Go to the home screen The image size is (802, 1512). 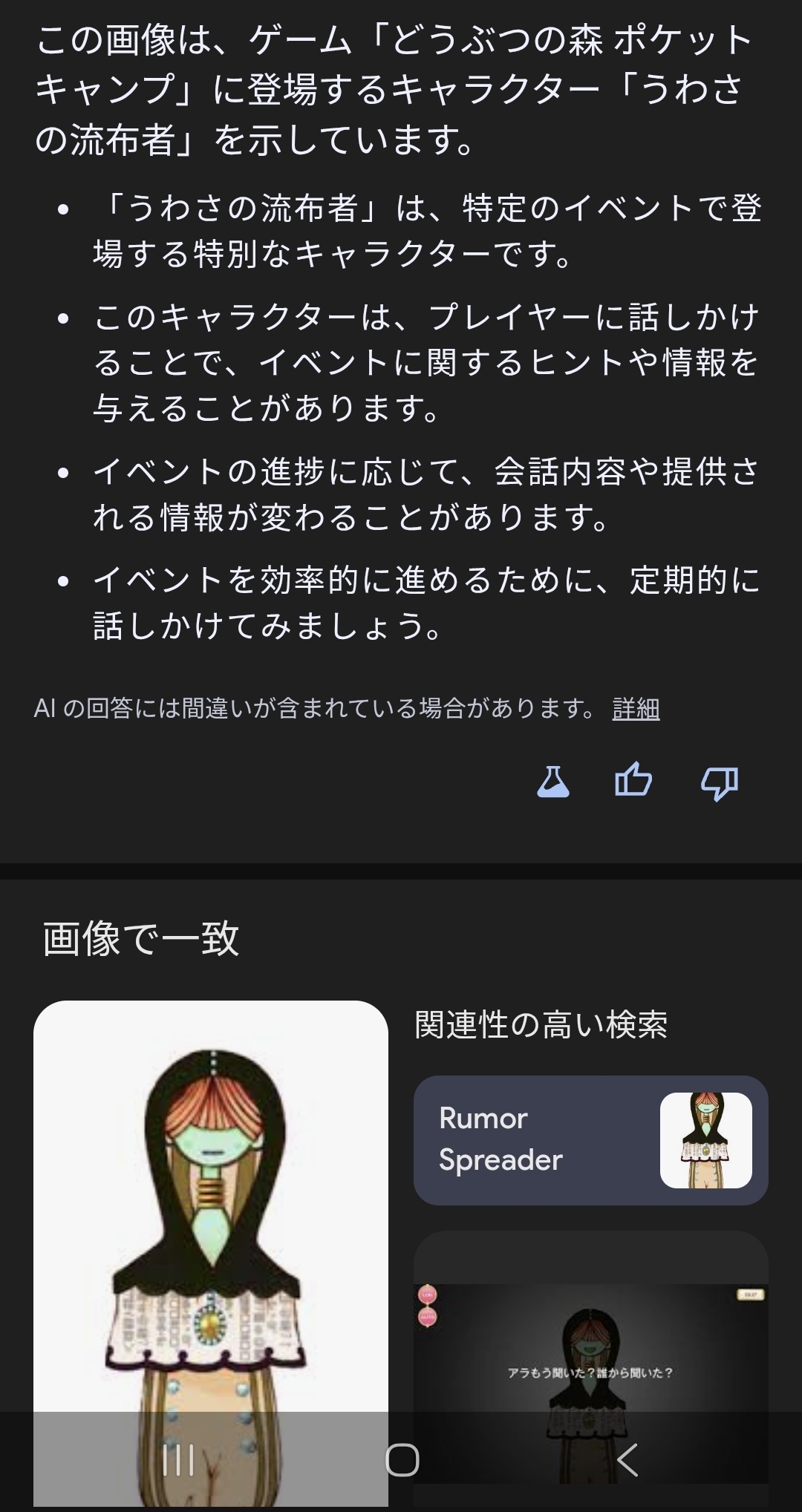(402, 1460)
